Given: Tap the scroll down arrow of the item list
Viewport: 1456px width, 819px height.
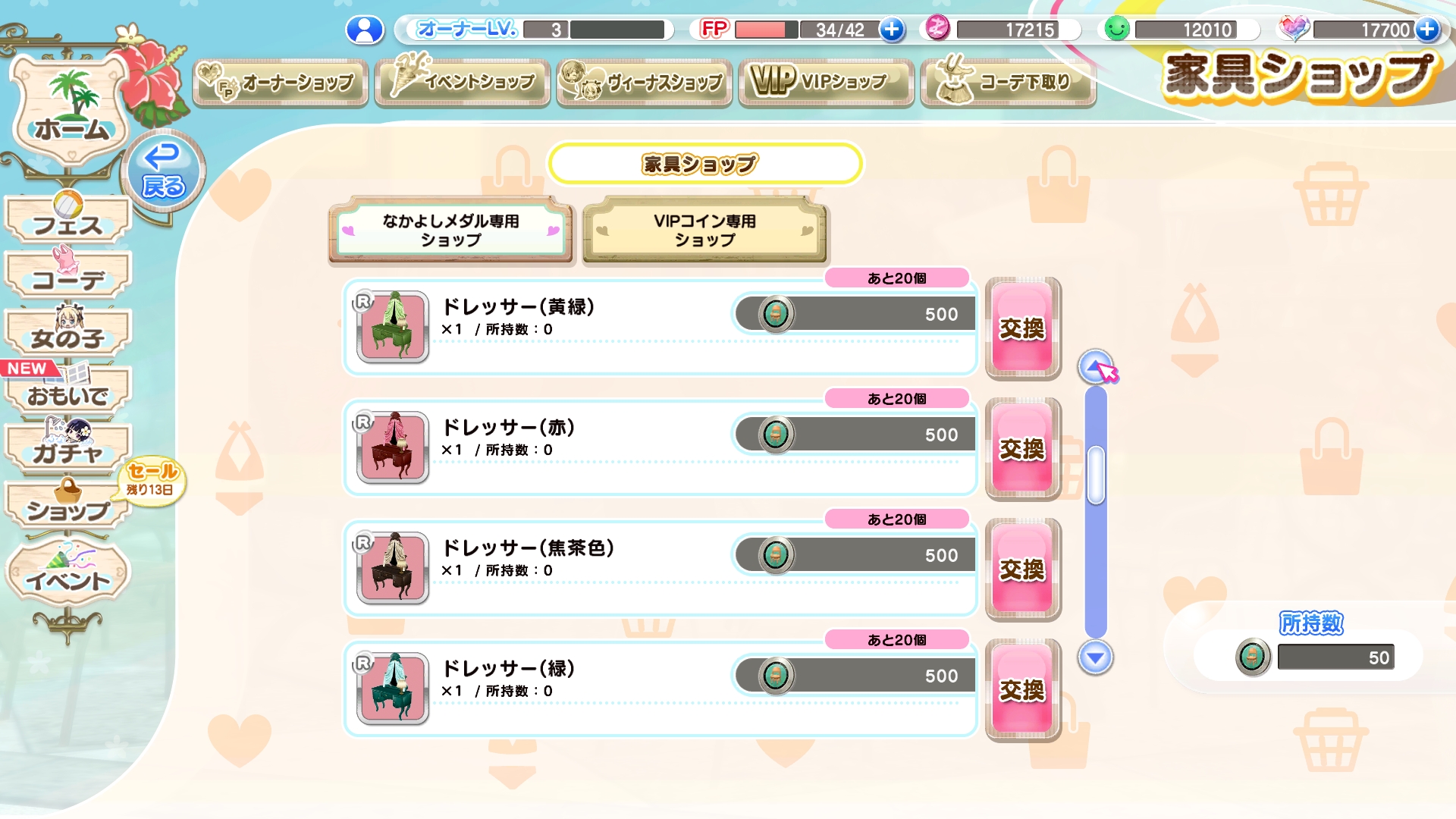Looking at the screenshot, I should point(1095,657).
